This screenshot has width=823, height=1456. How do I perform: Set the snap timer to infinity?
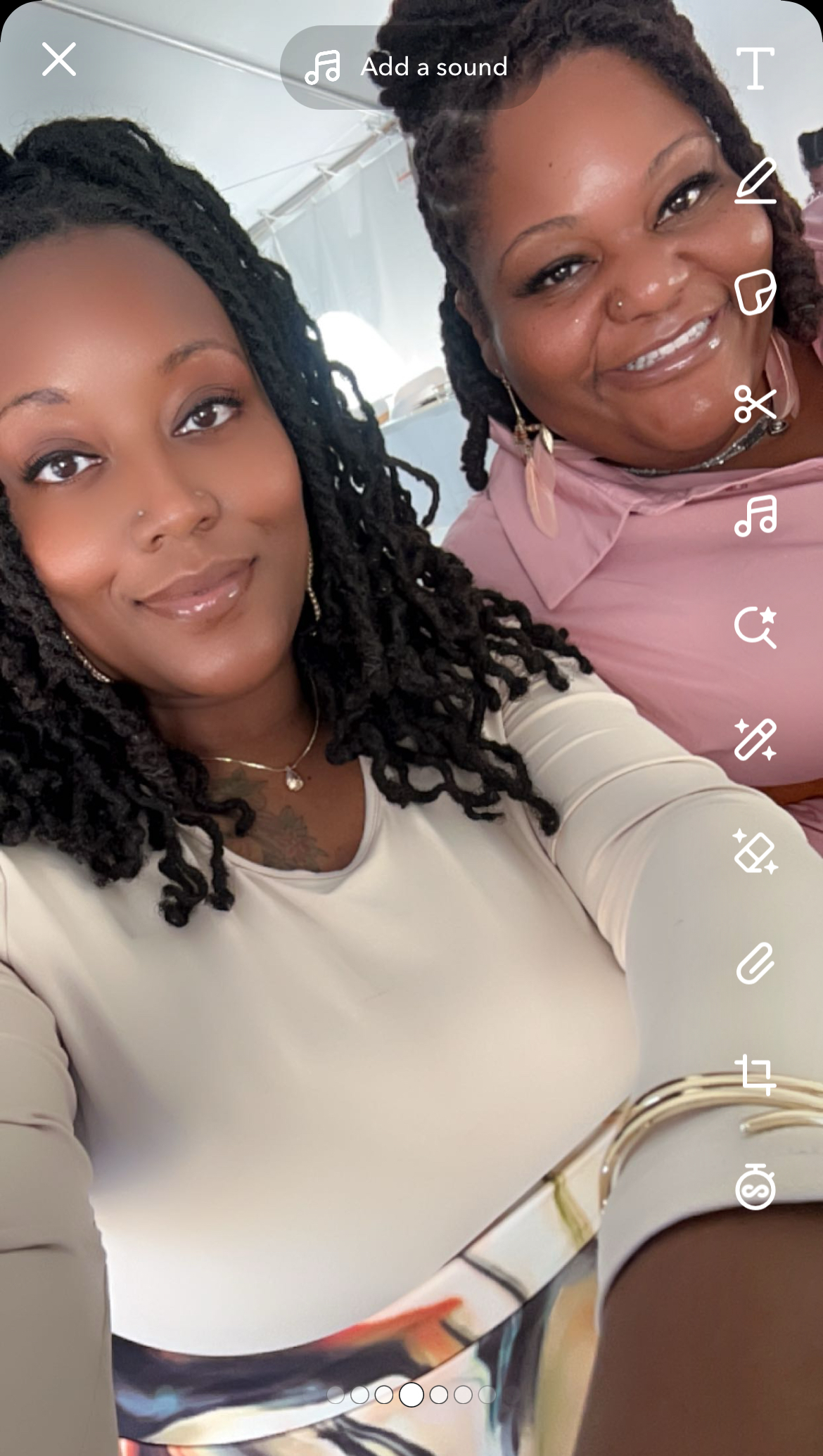click(755, 1187)
